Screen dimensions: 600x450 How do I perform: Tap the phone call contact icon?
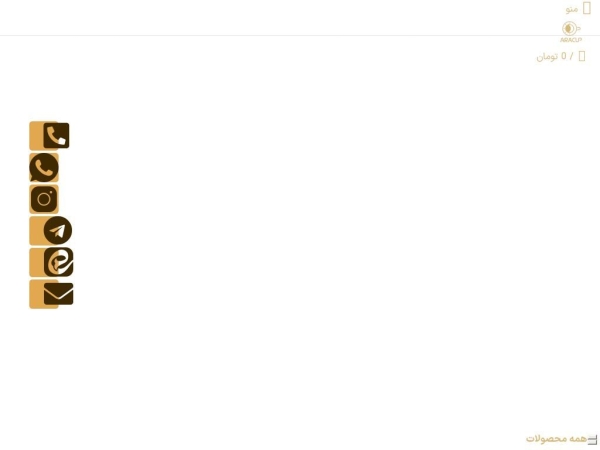(55, 136)
